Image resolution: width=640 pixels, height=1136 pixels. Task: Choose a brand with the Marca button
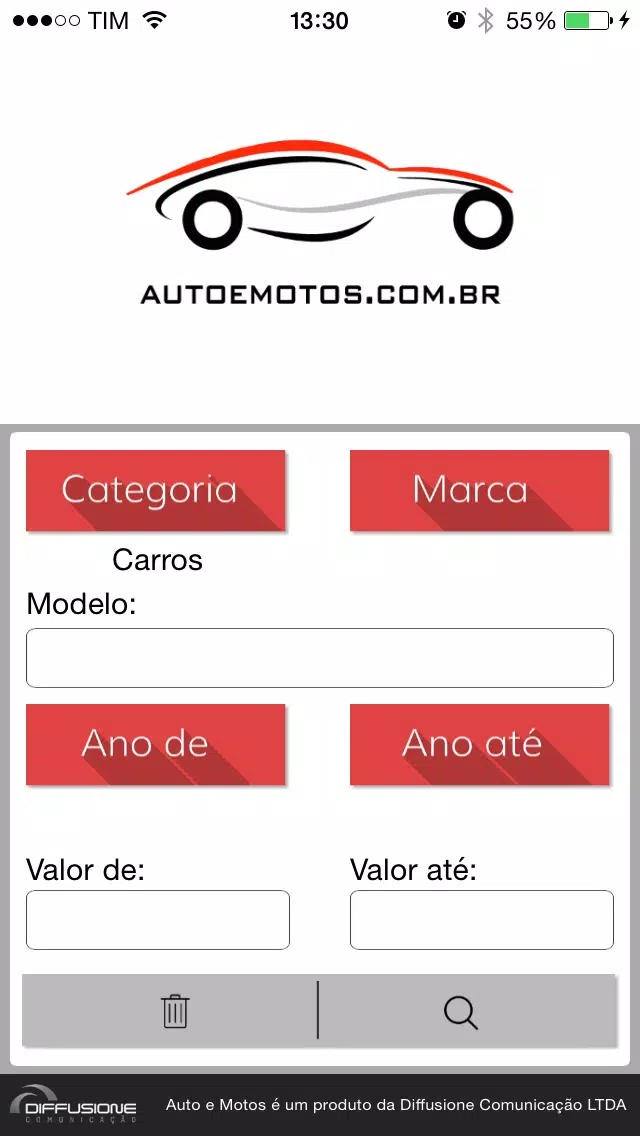[x=479, y=490]
